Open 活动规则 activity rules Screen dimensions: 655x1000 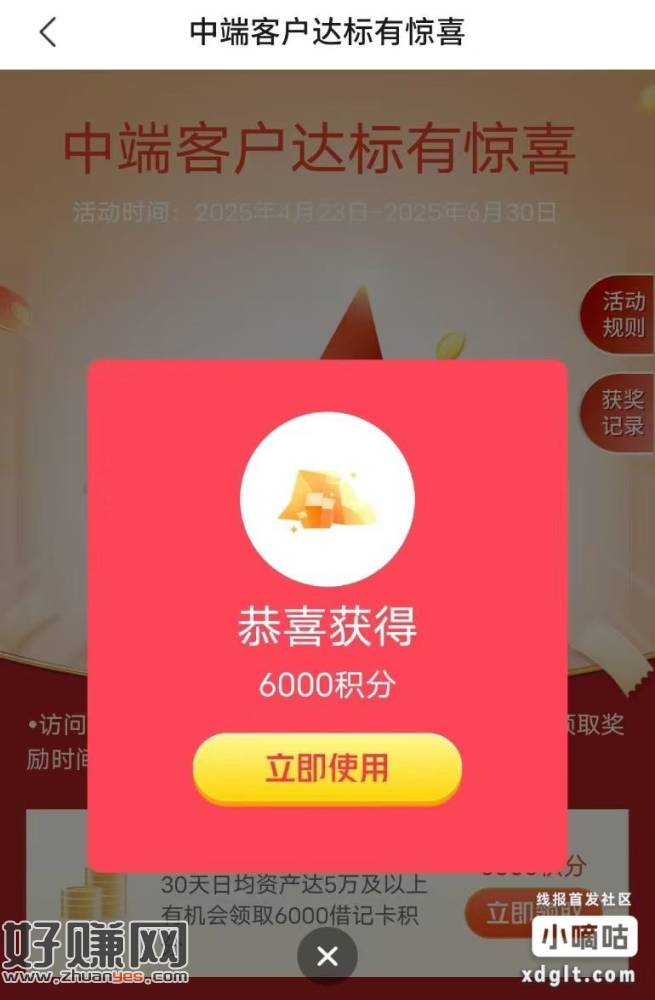621,314
